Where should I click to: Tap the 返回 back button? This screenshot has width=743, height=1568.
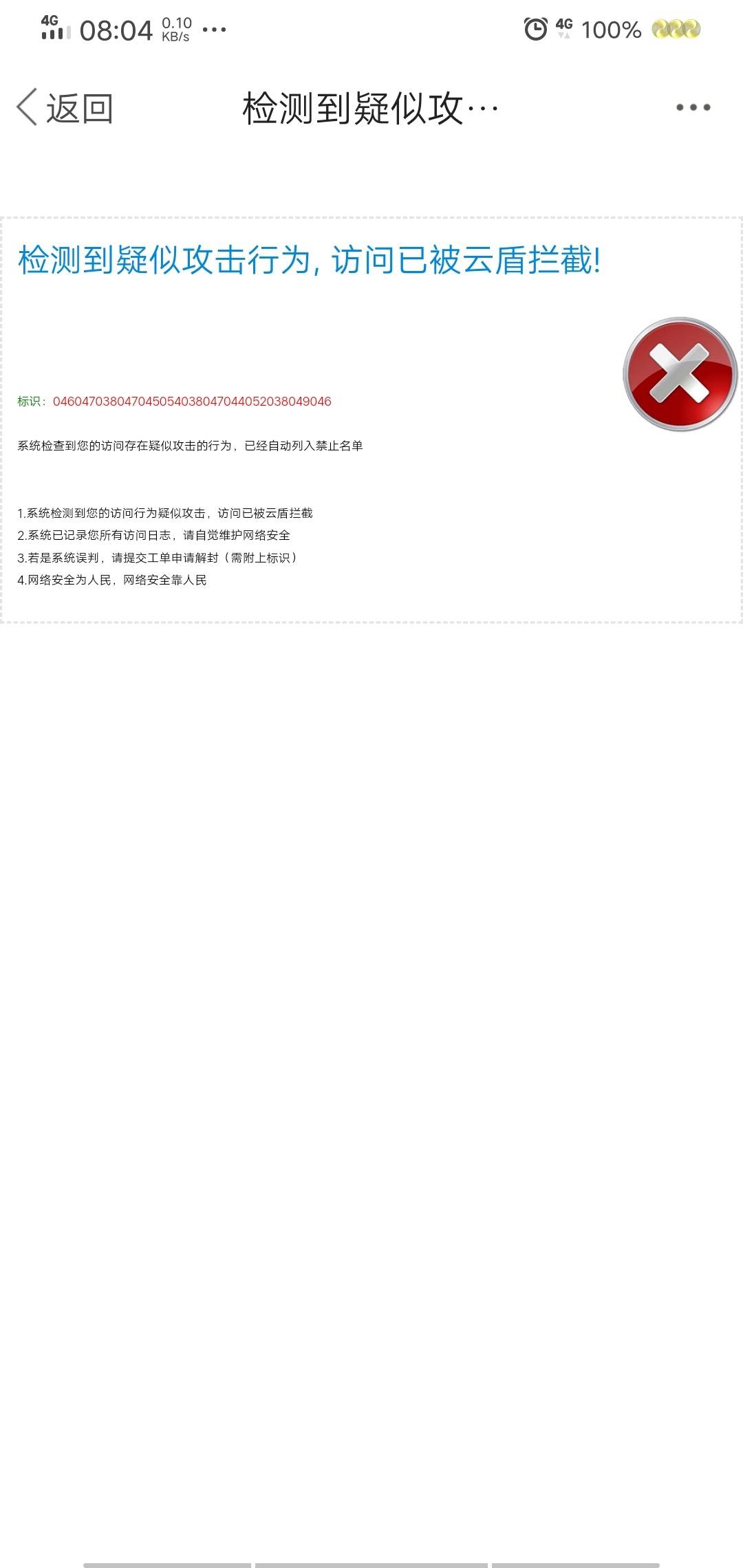coord(65,108)
